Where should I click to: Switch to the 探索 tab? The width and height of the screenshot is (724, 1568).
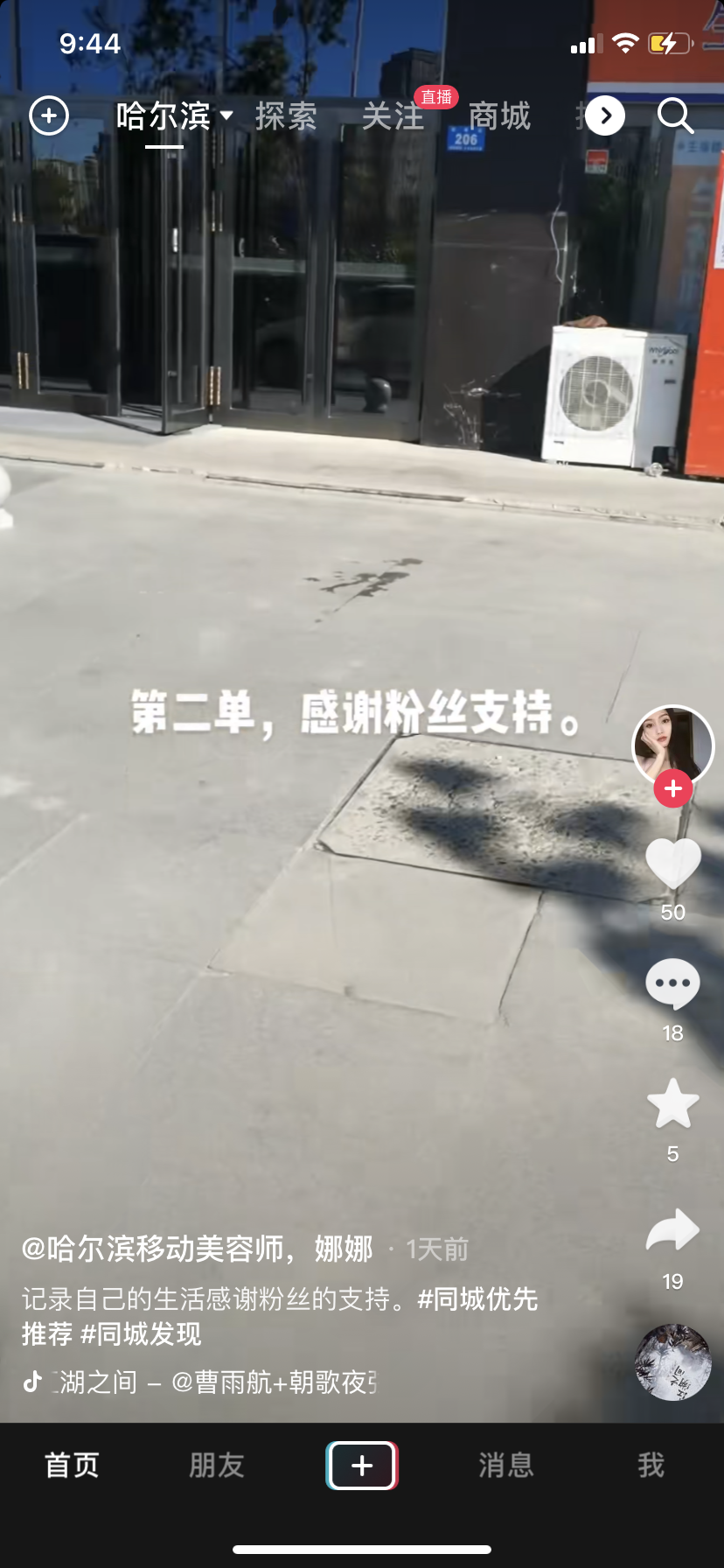(x=286, y=116)
